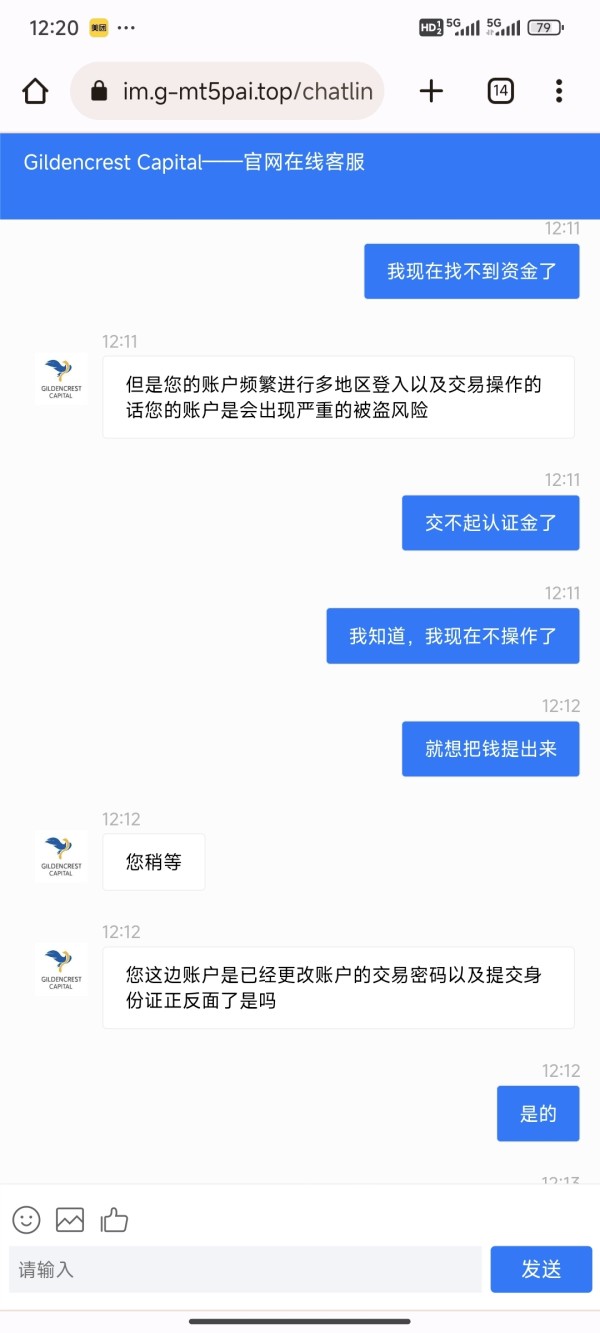Viewport: 600px width, 1333px height.
Task: Open the browser overflow menu
Action: [x=559, y=92]
